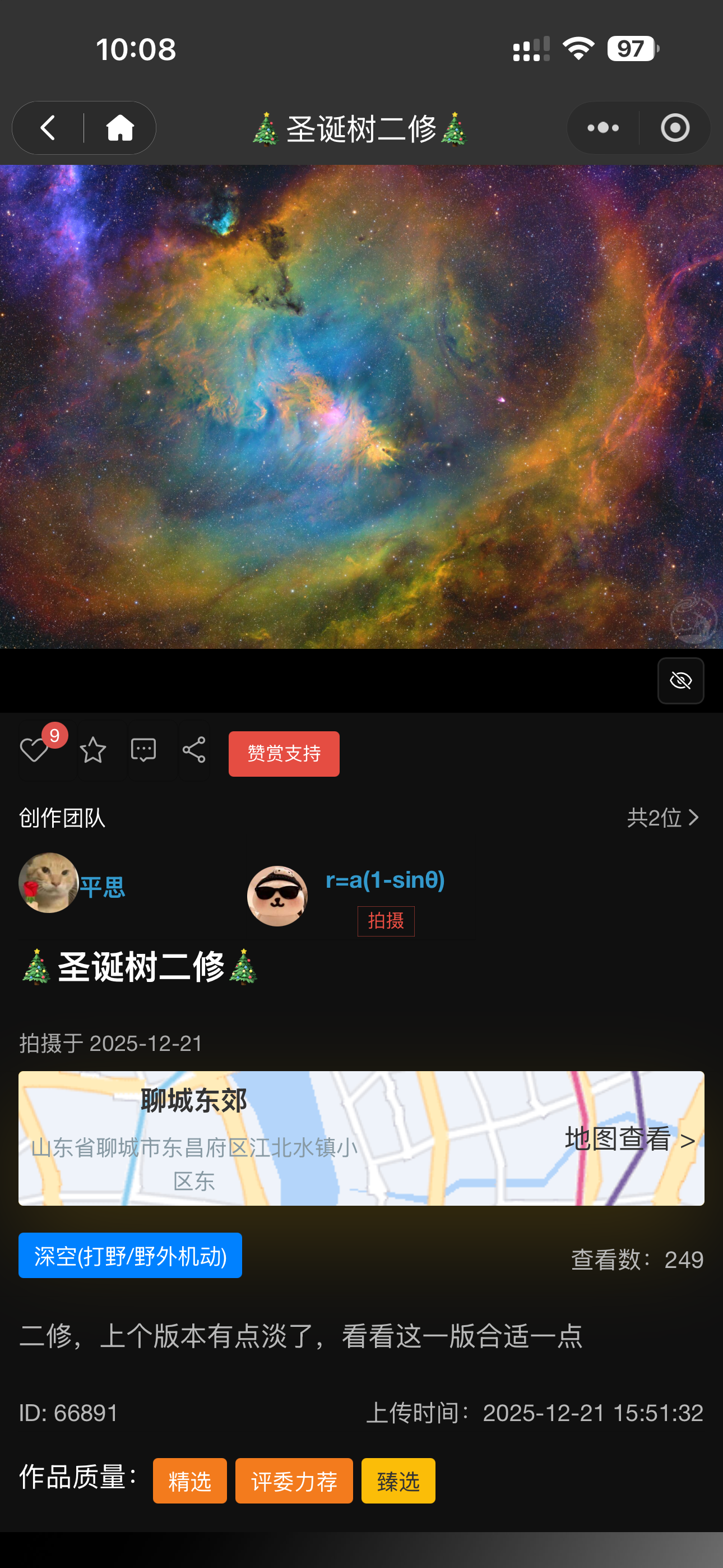The height and width of the screenshot is (1568, 723).
Task: Select the 深空(打野/野外机动) category tag
Action: click(x=129, y=1255)
